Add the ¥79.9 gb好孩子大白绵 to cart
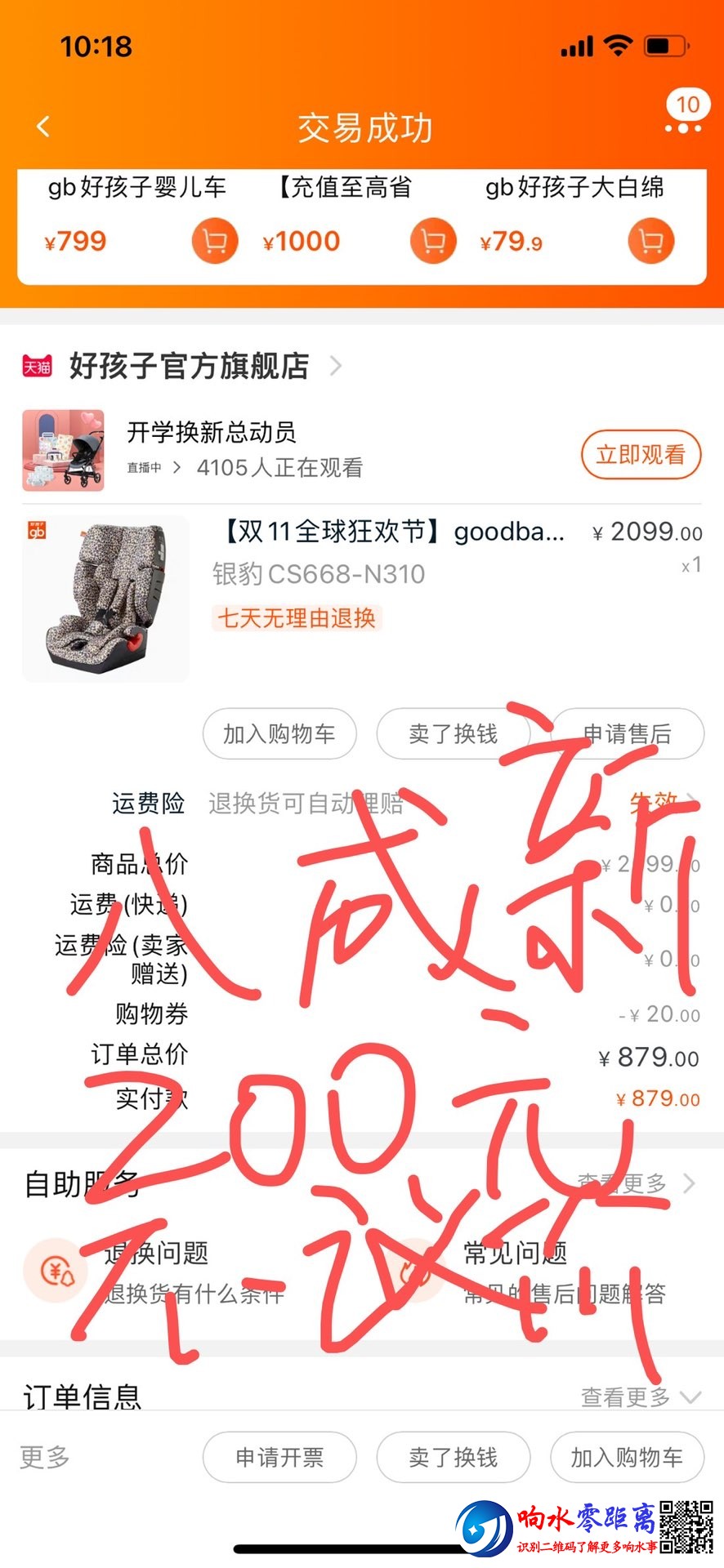724x1568 pixels. tap(650, 242)
